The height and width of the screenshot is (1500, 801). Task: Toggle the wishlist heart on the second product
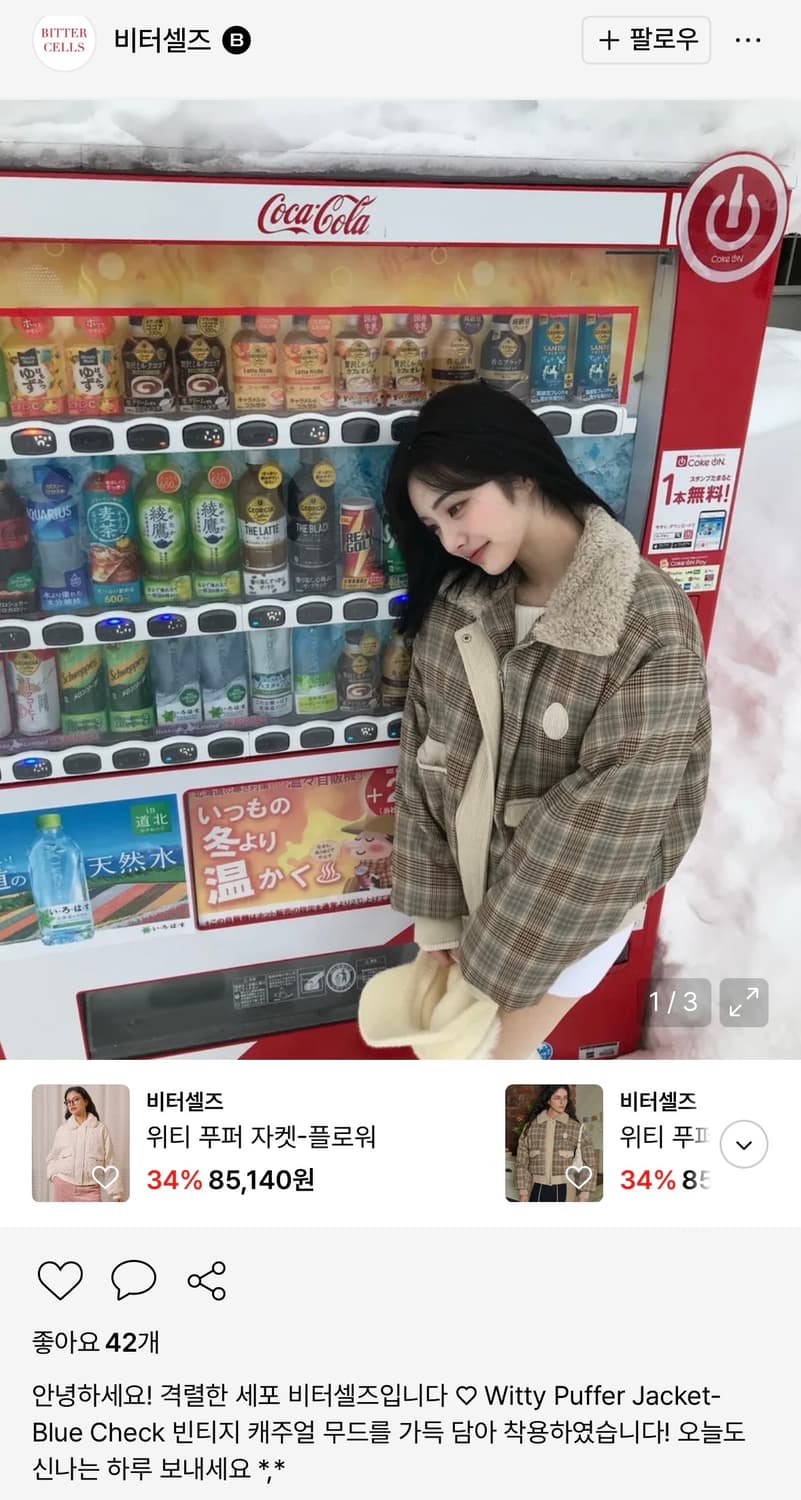coord(578,1177)
